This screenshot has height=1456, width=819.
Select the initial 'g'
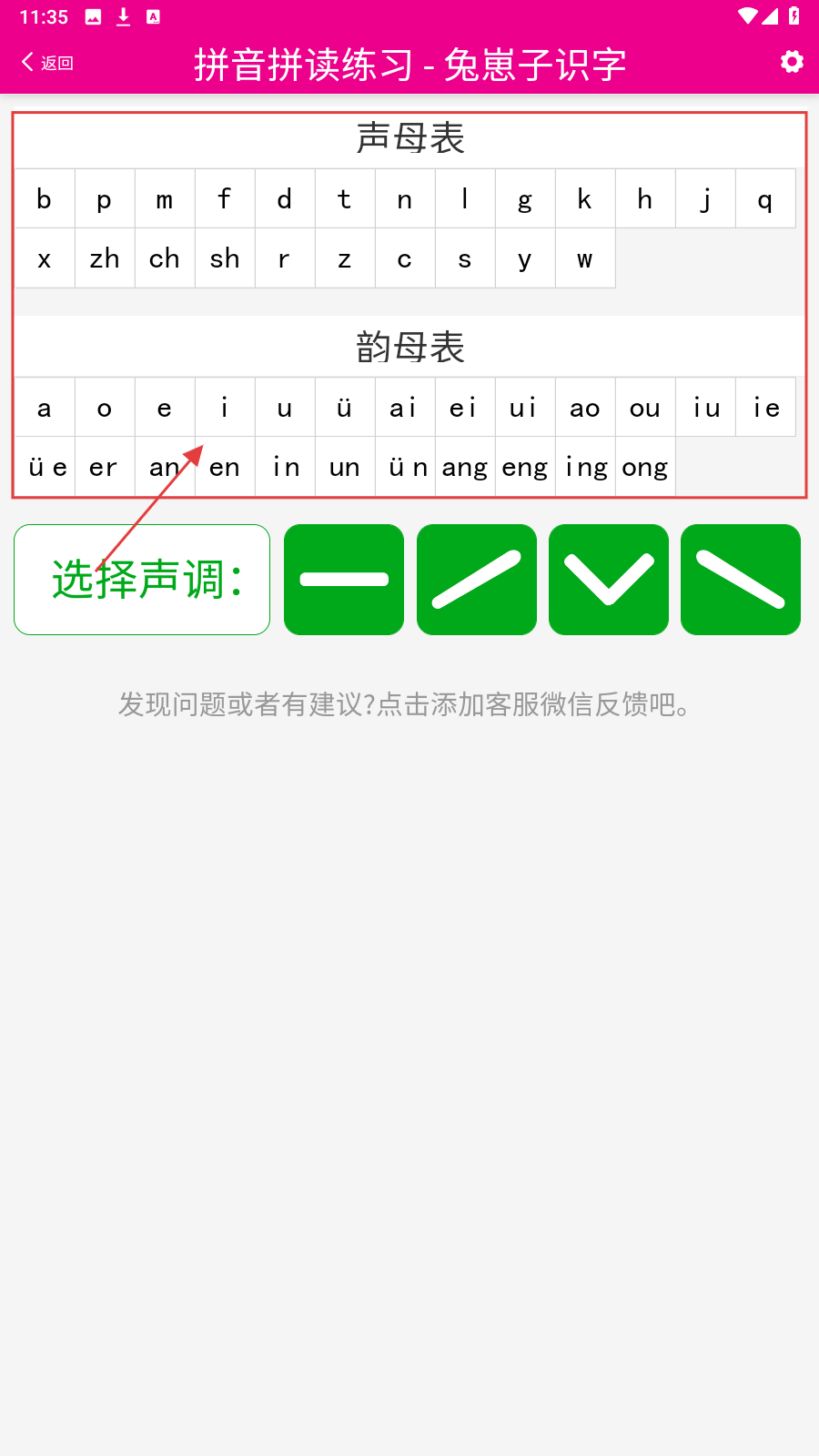(525, 199)
